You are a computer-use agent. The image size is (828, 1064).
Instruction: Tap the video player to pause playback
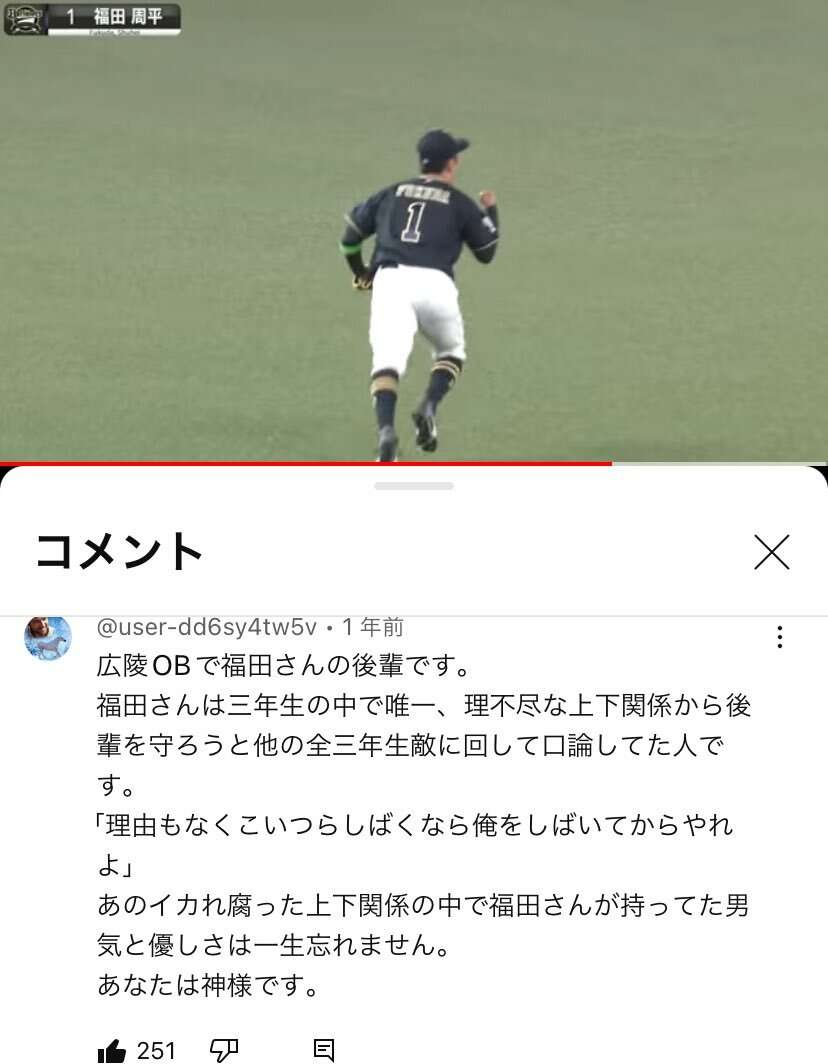pos(414,230)
